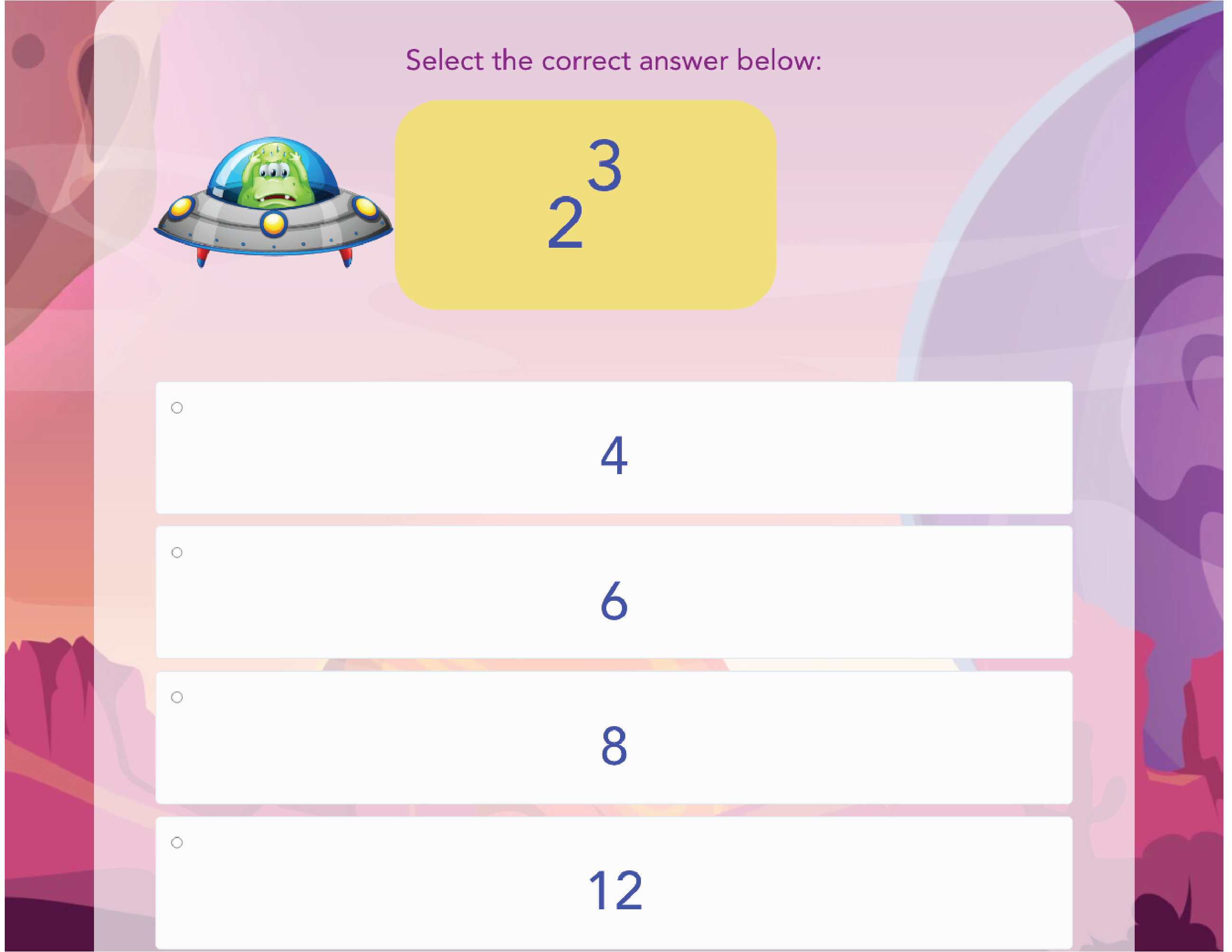The image size is (1232, 952).
Task: Pick the answer 8
Action: (177, 698)
